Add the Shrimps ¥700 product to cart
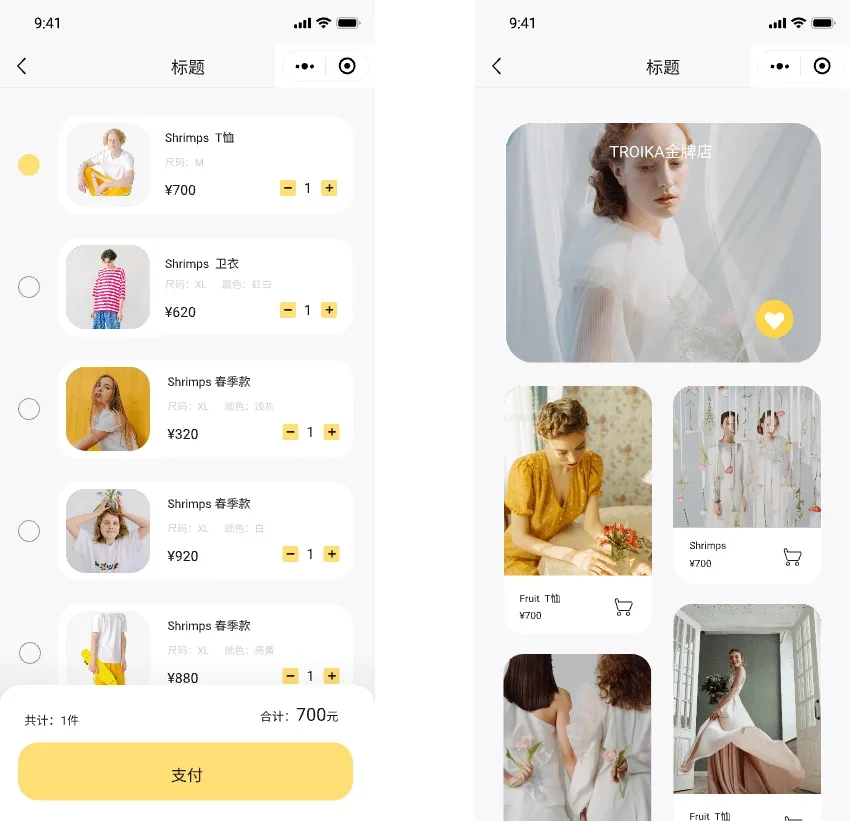The height and width of the screenshot is (821, 850). (792, 557)
